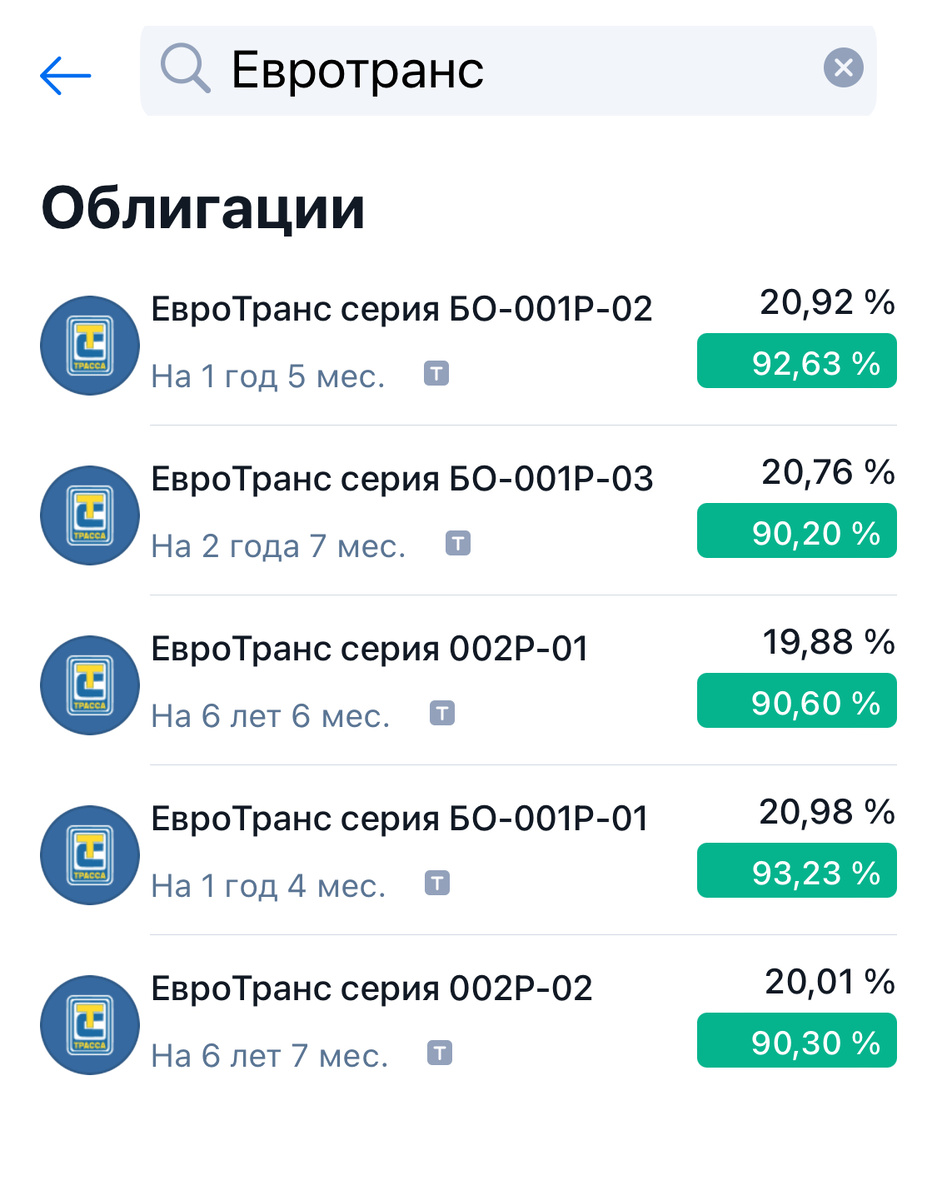Tap the T badge next to БО-001Р-03 term
The image size is (937, 1200).
(458, 543)
